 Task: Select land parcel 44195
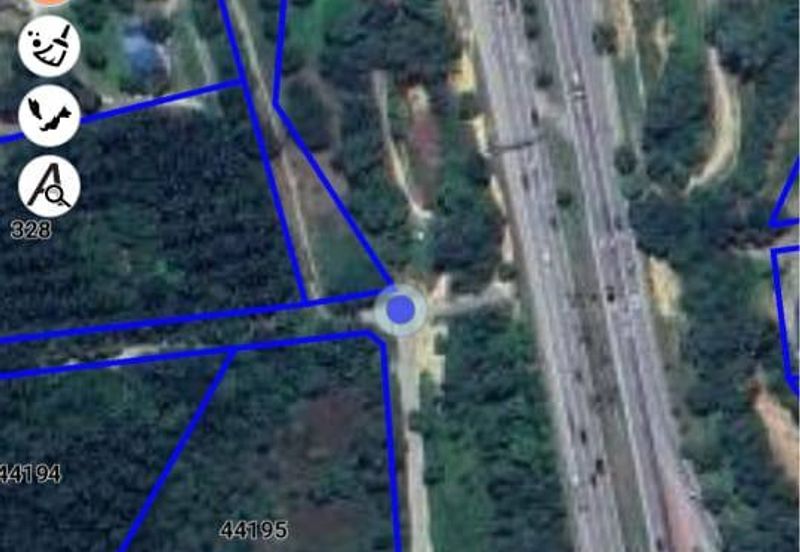click(254, 529)
